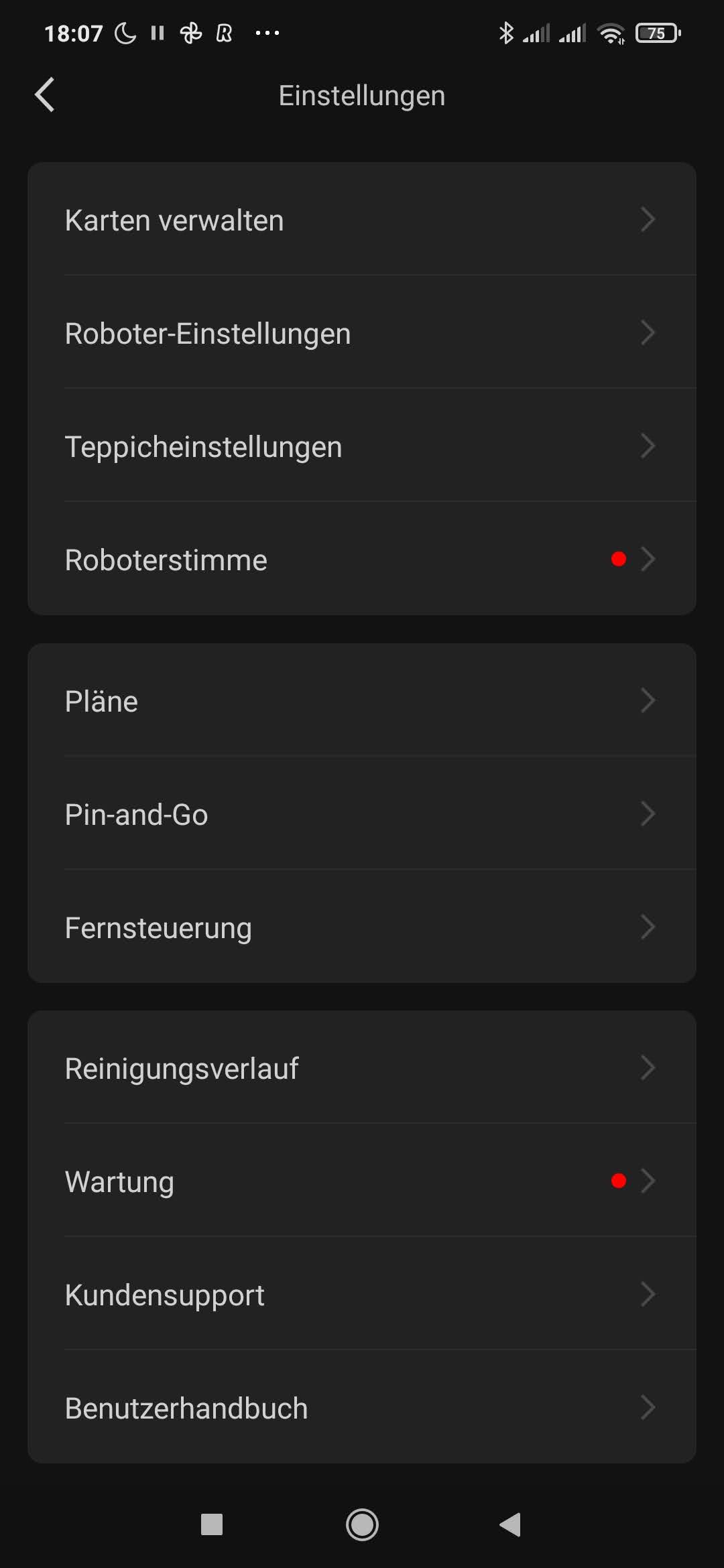Open Roboter-Einstellungen

pos(362,332)
